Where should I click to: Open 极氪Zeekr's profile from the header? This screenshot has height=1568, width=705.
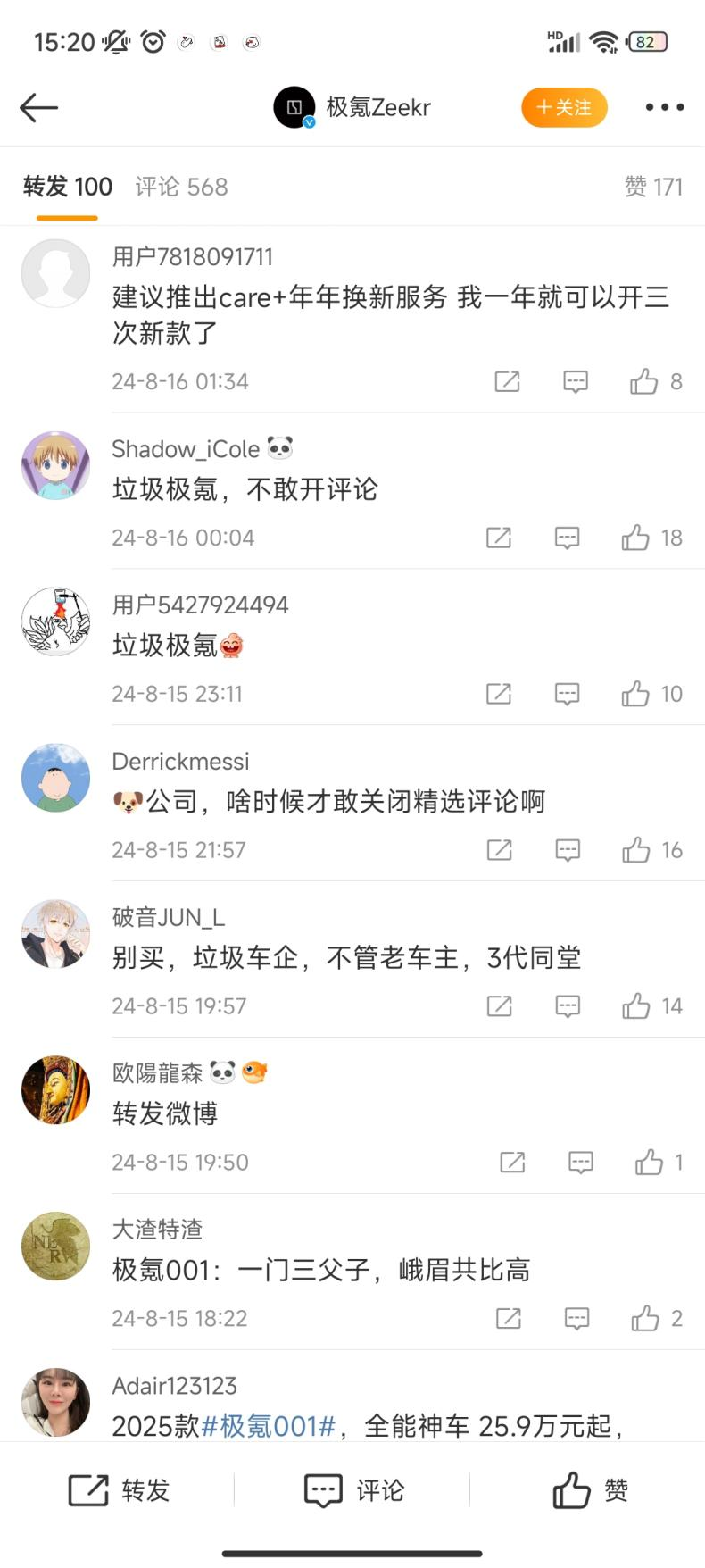coord(353,108)
